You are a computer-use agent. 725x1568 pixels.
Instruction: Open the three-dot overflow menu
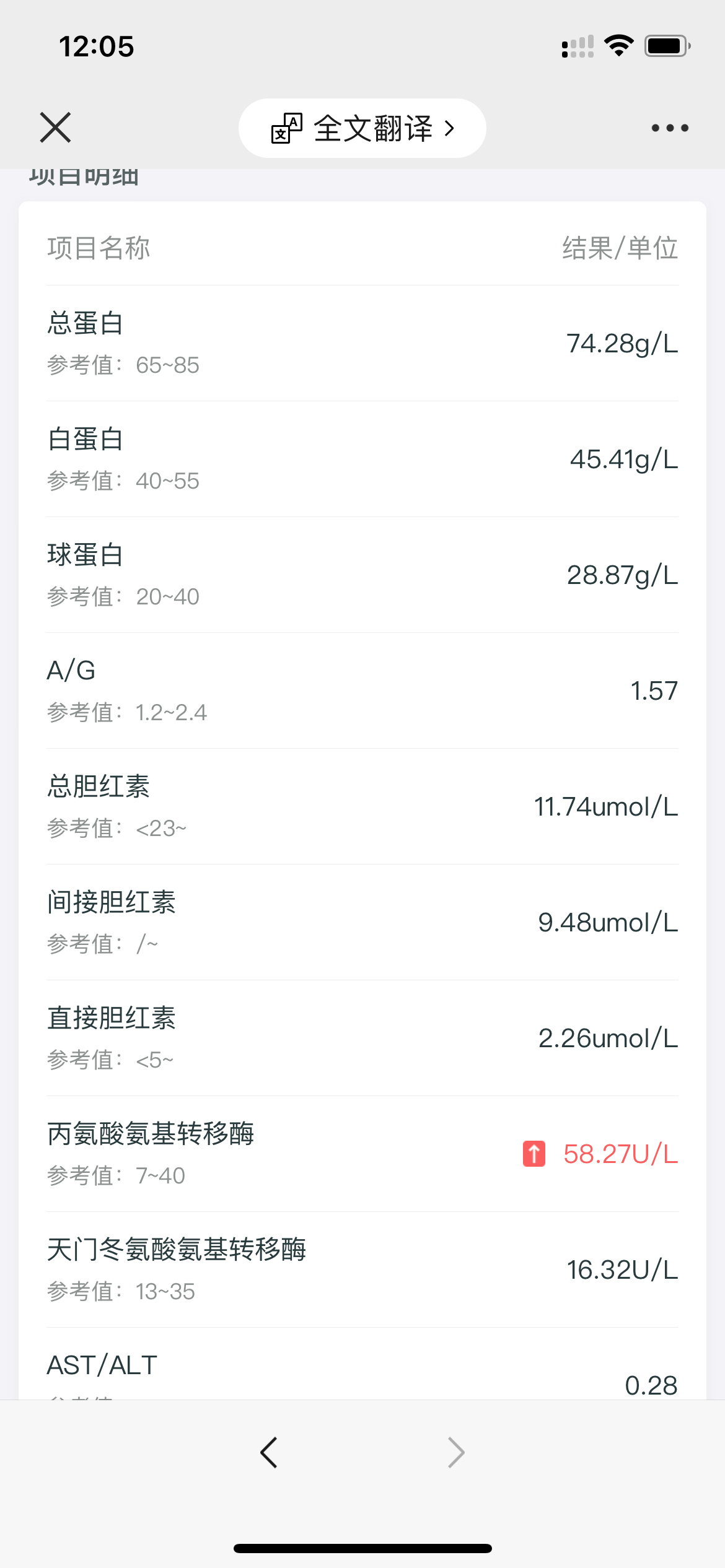point(670,128)
